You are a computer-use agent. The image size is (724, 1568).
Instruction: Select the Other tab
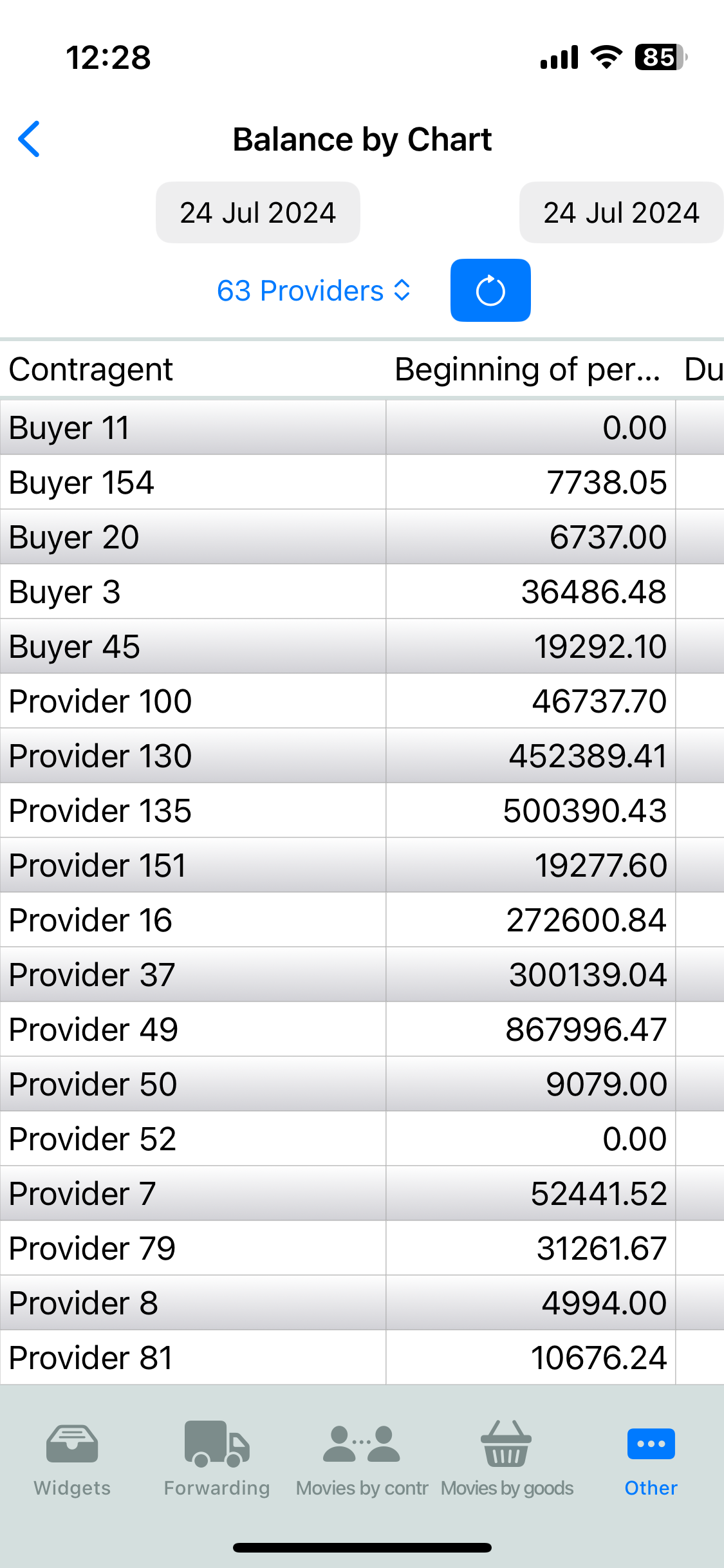click(x=651, y=1459)
